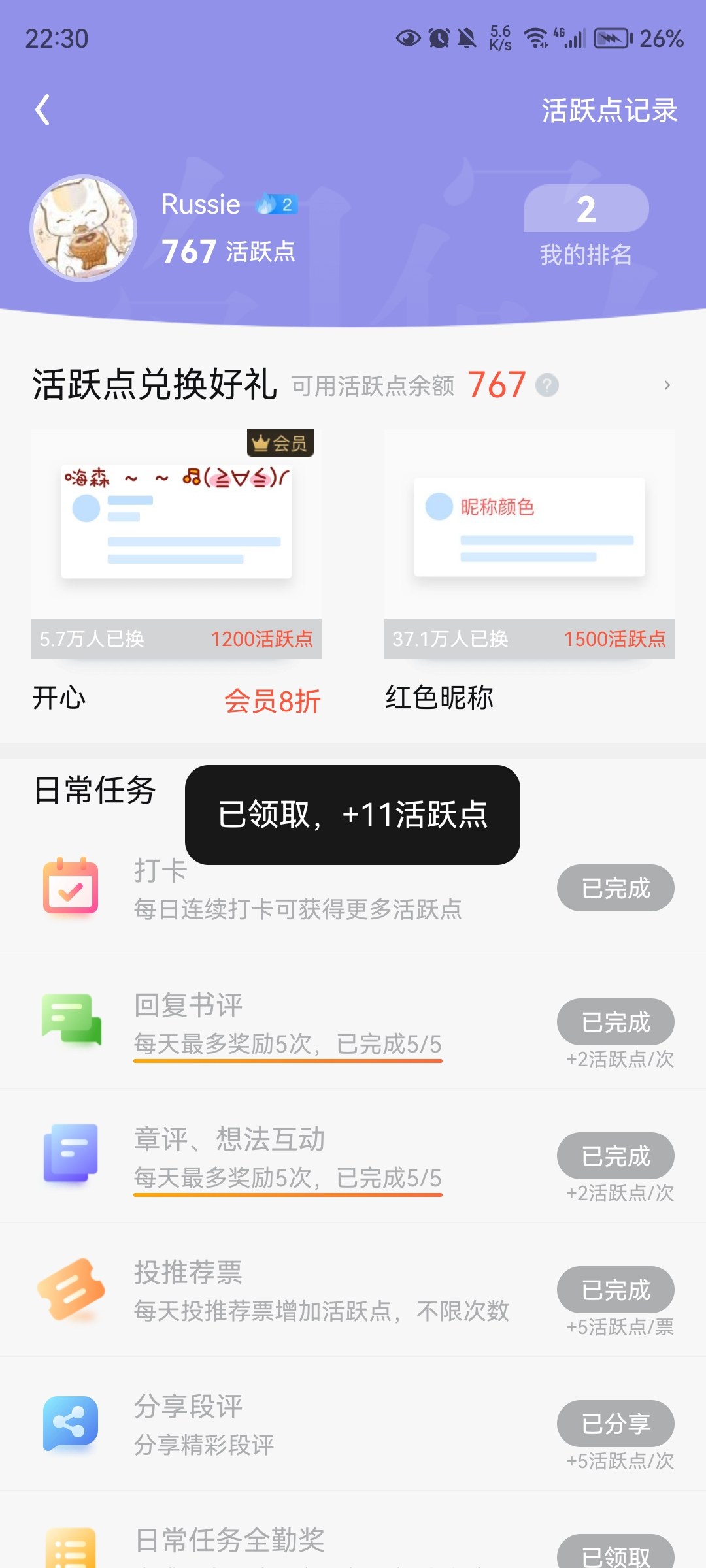Expand the 活跃点兑换好礼 chevron
706x1568 pixels.
coord(667,385)
